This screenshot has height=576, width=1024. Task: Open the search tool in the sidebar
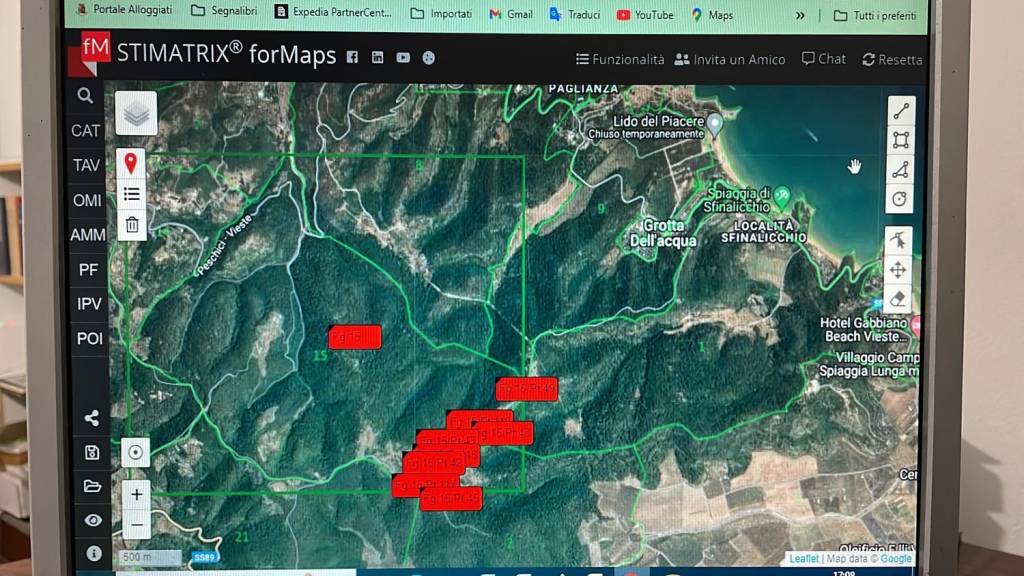(85, 96)
